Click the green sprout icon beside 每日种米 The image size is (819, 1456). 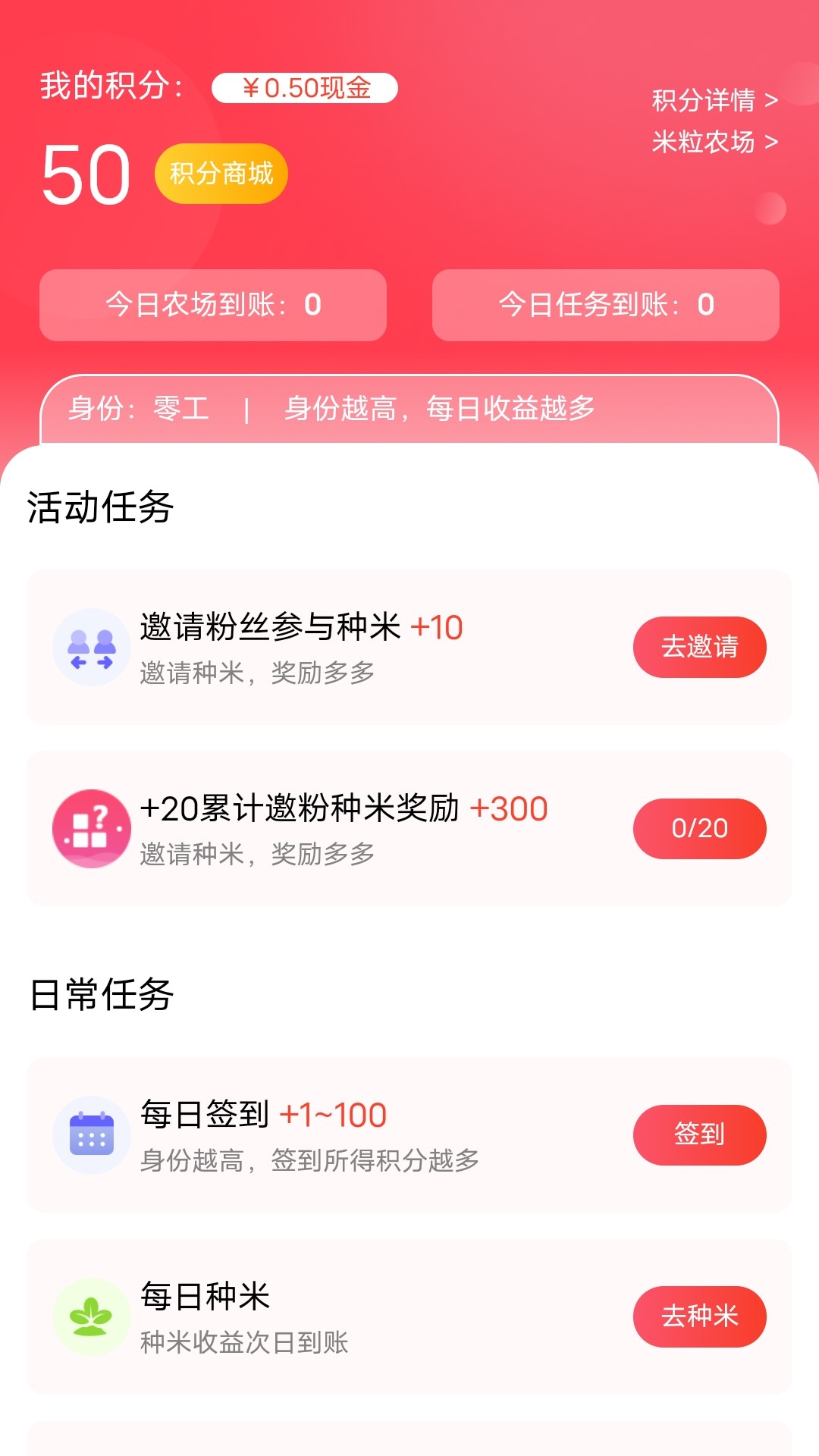92,1317
